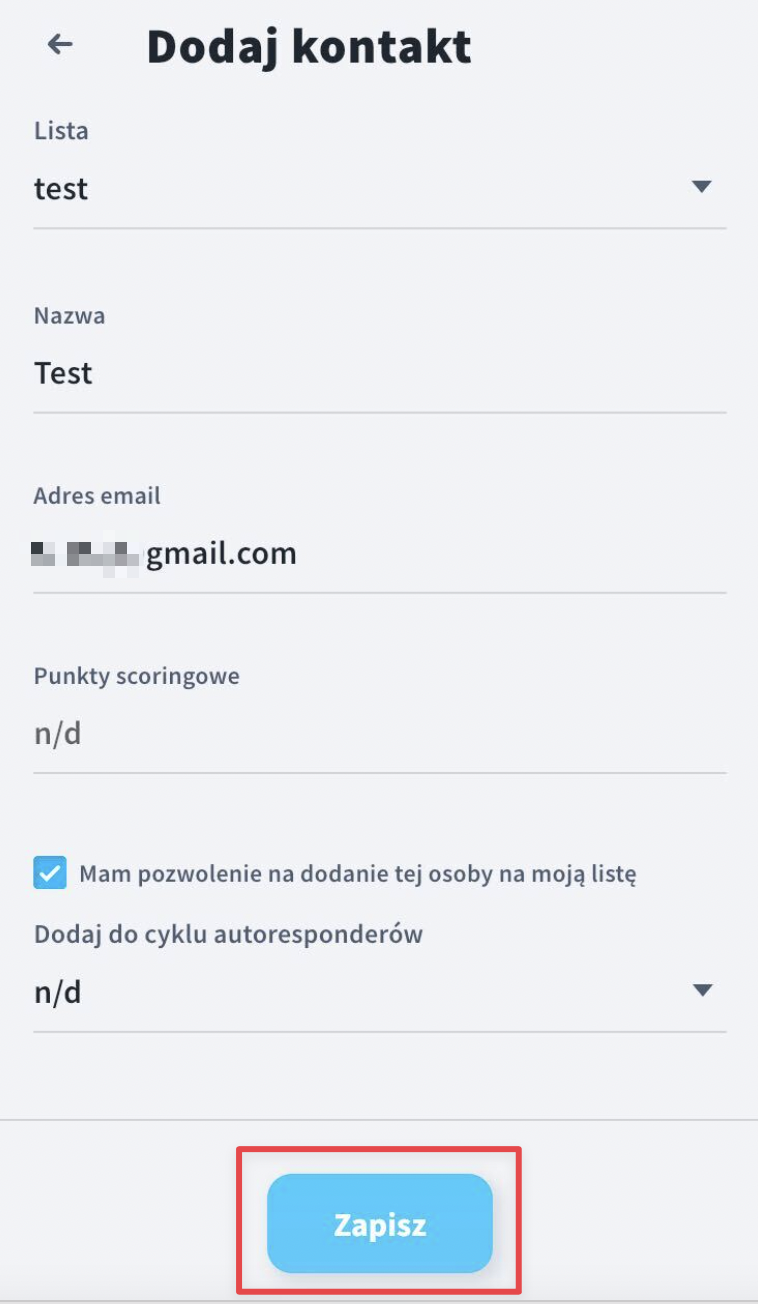758x1304 pixels.
Task: Tap the Adres email field
Action: [380, 553]
